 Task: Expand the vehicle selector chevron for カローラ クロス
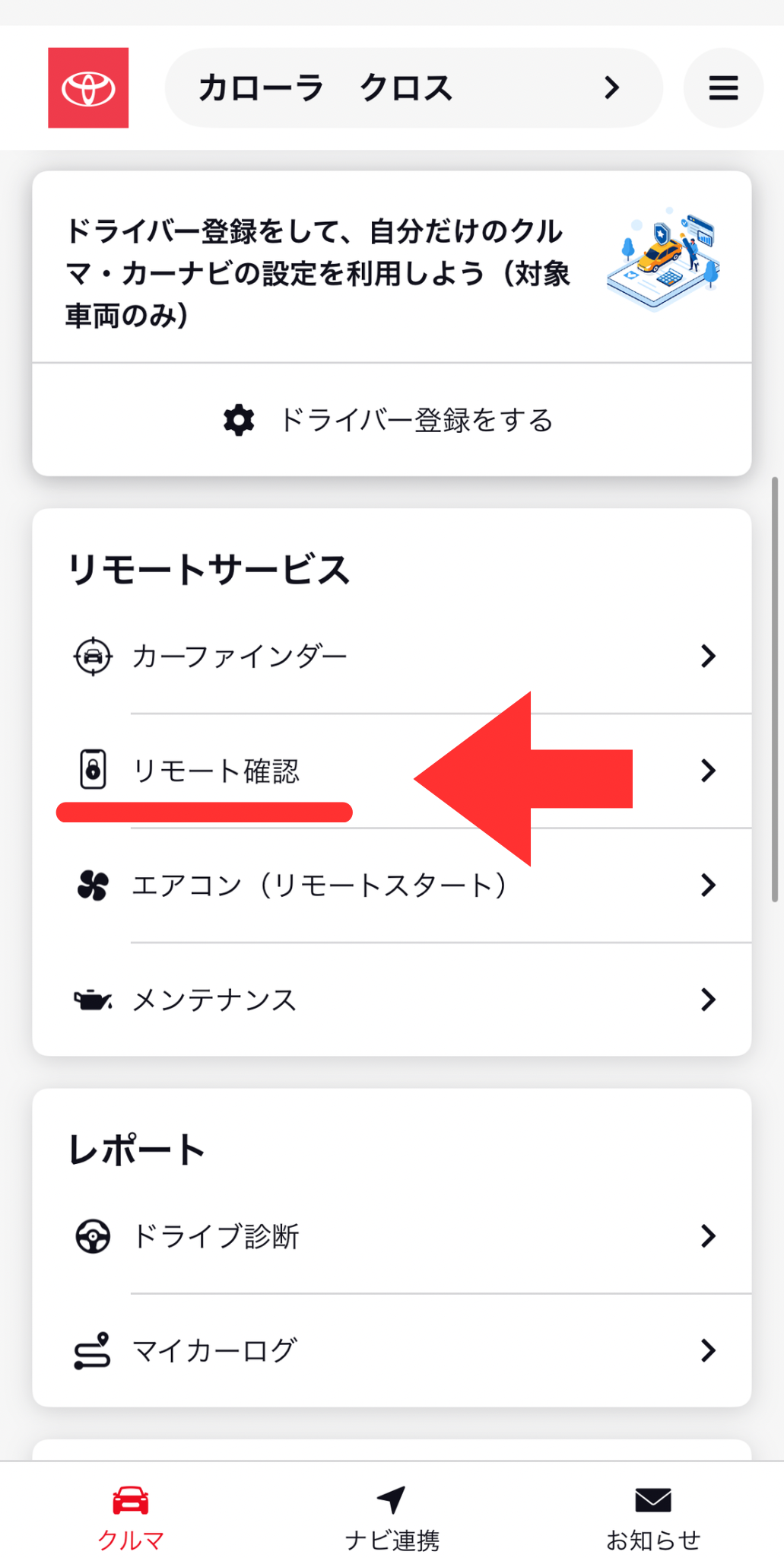613,87
